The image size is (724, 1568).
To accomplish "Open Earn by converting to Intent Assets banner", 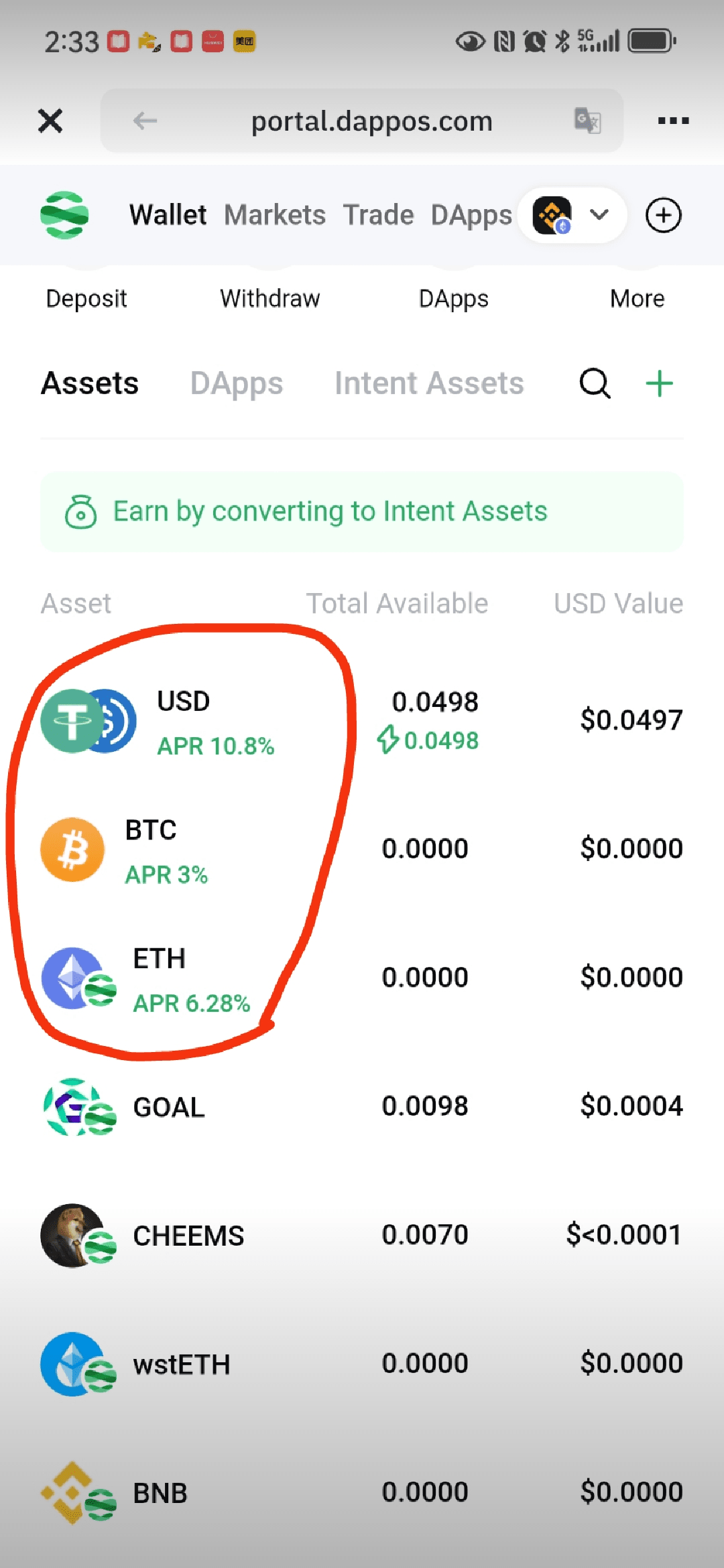I will coord(362,512).
